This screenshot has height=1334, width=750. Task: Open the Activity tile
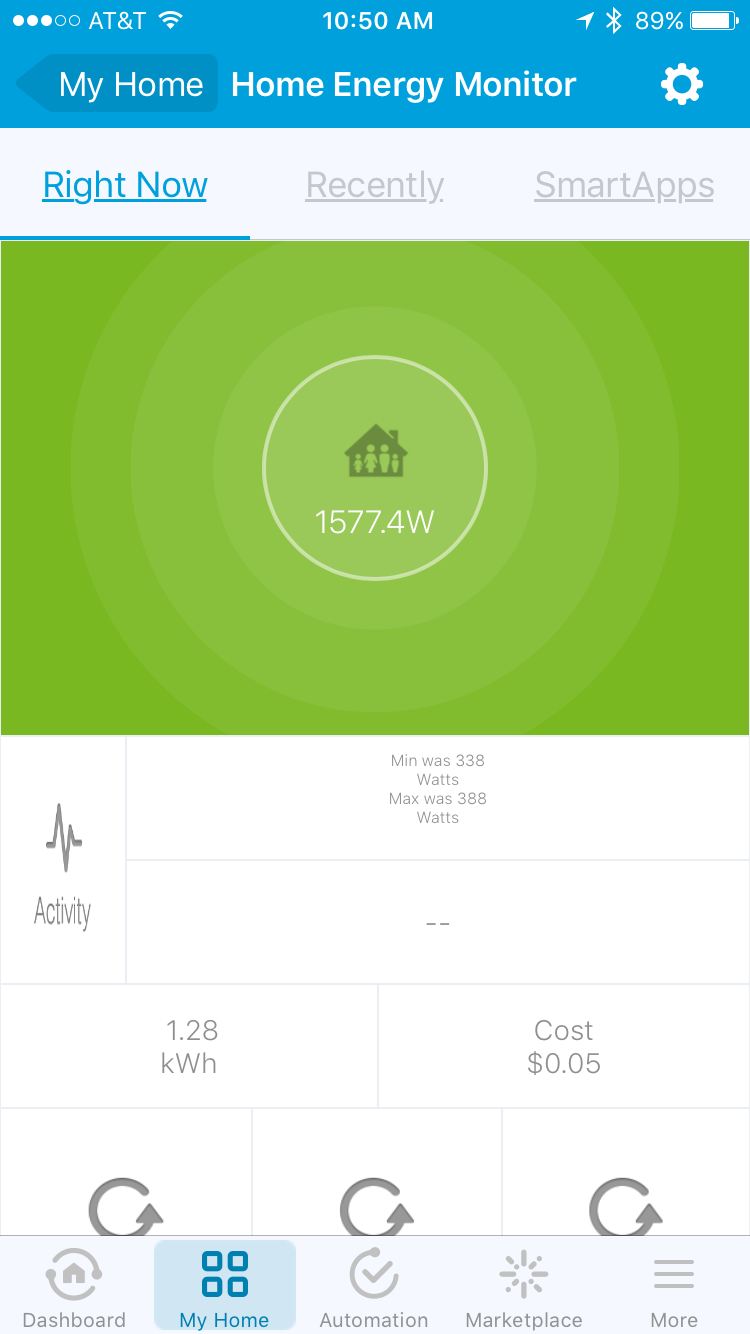pos(63,860)
